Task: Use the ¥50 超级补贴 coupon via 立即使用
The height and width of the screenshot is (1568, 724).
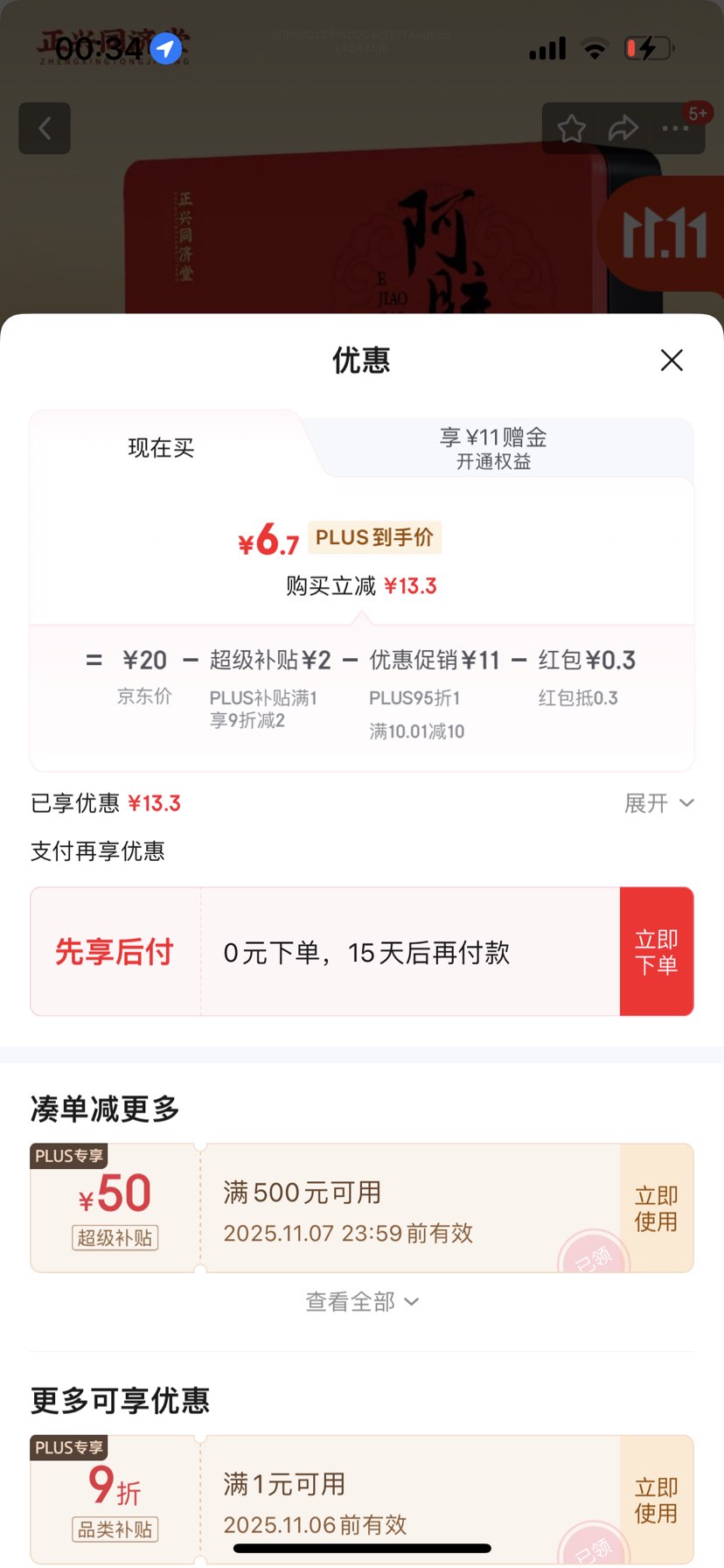Action: pyautogui.click(x=656, y=1207)
